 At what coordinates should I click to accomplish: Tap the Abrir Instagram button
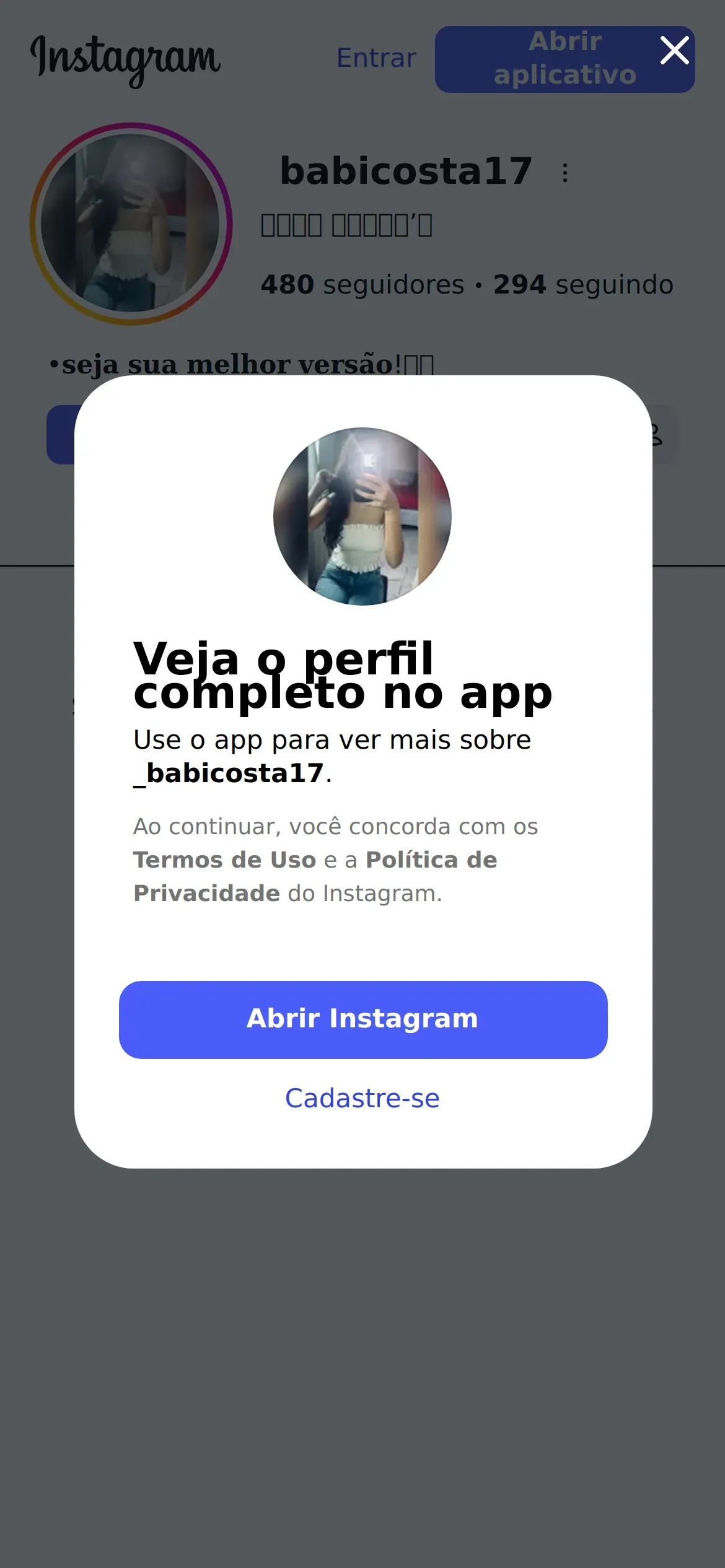click(x=363, y=1019)
